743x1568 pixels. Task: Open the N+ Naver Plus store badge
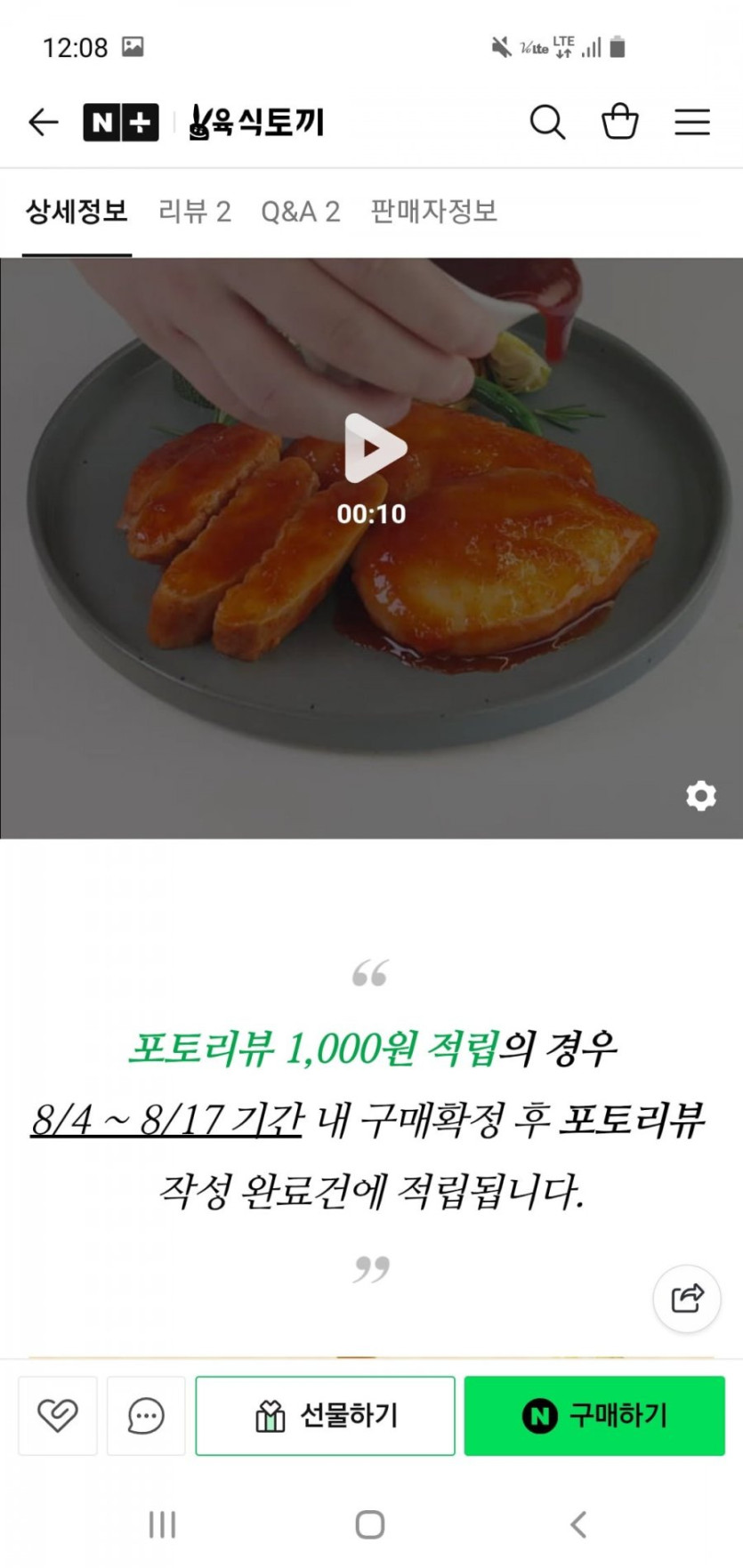tap(121, 123)
